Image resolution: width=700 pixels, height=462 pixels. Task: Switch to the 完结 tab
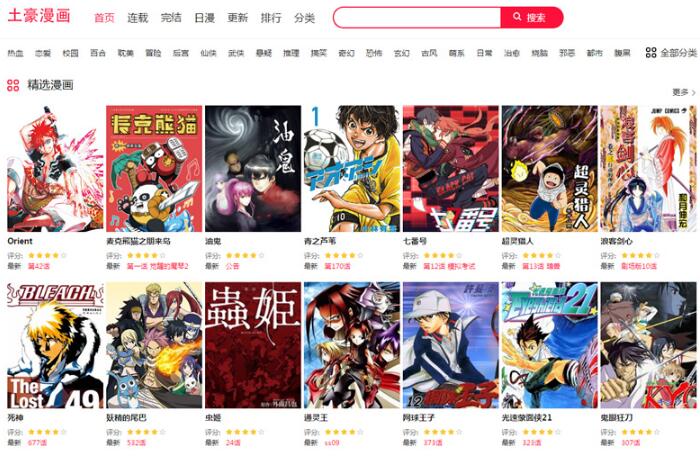point(171,18)
